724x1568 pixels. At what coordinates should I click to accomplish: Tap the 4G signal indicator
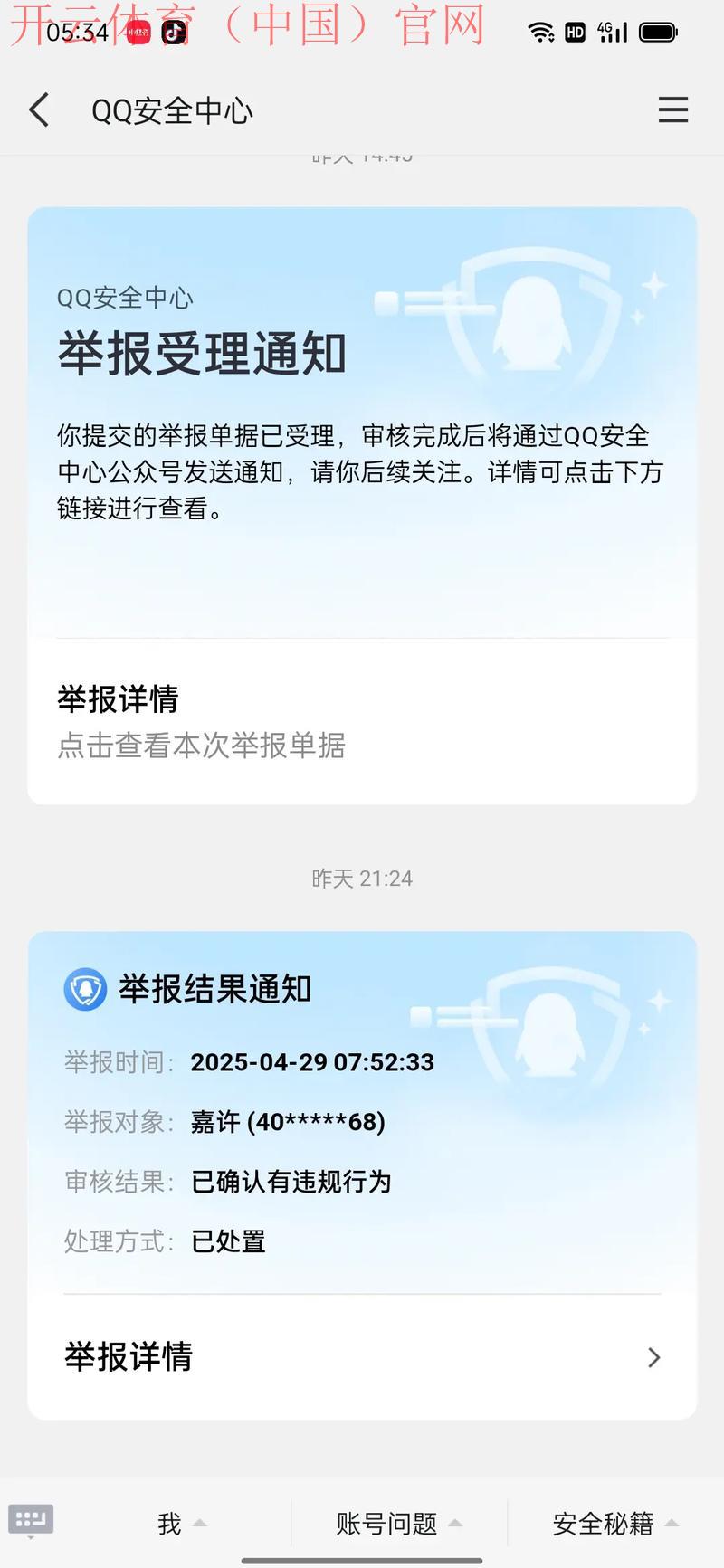[x=612, y=31]
